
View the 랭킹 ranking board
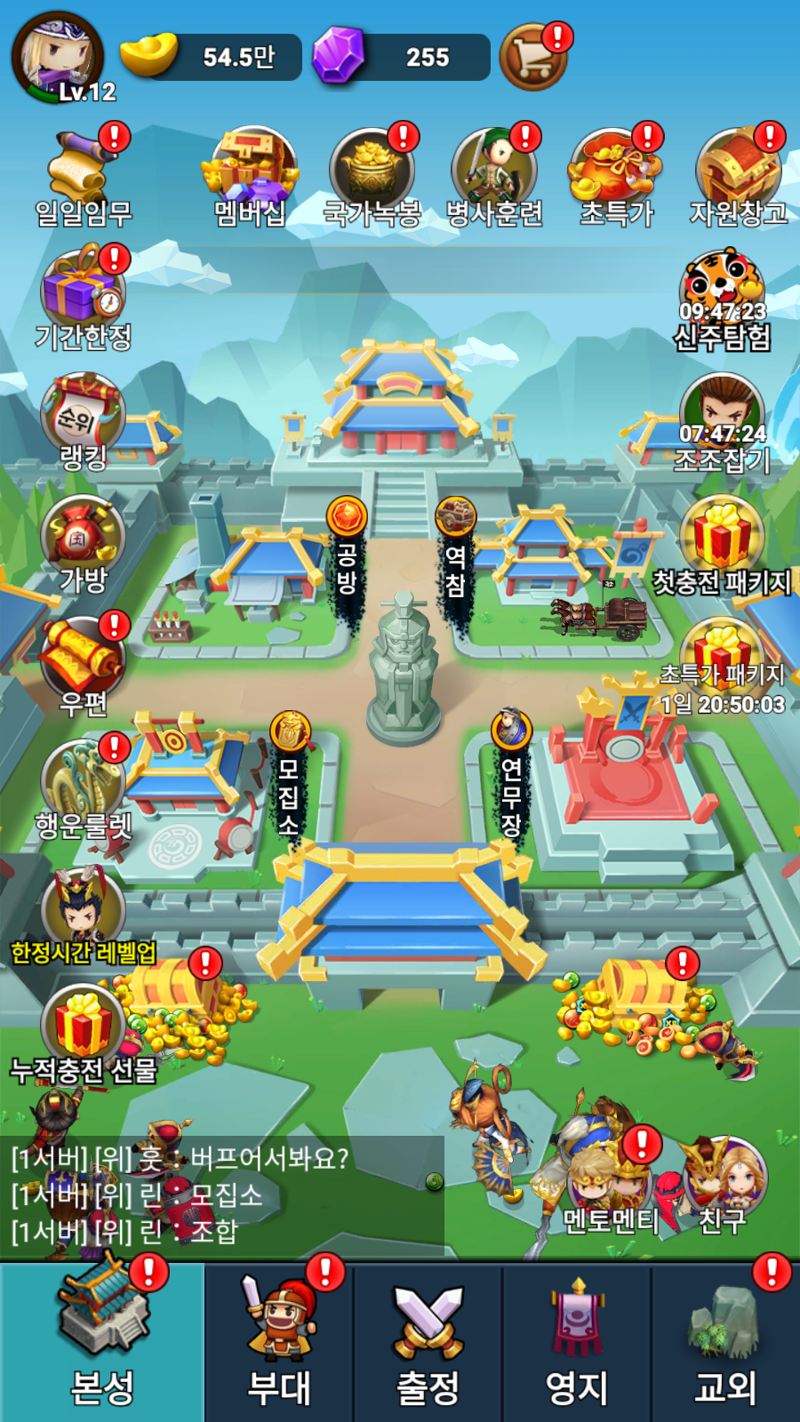click(x=83, y=422)
